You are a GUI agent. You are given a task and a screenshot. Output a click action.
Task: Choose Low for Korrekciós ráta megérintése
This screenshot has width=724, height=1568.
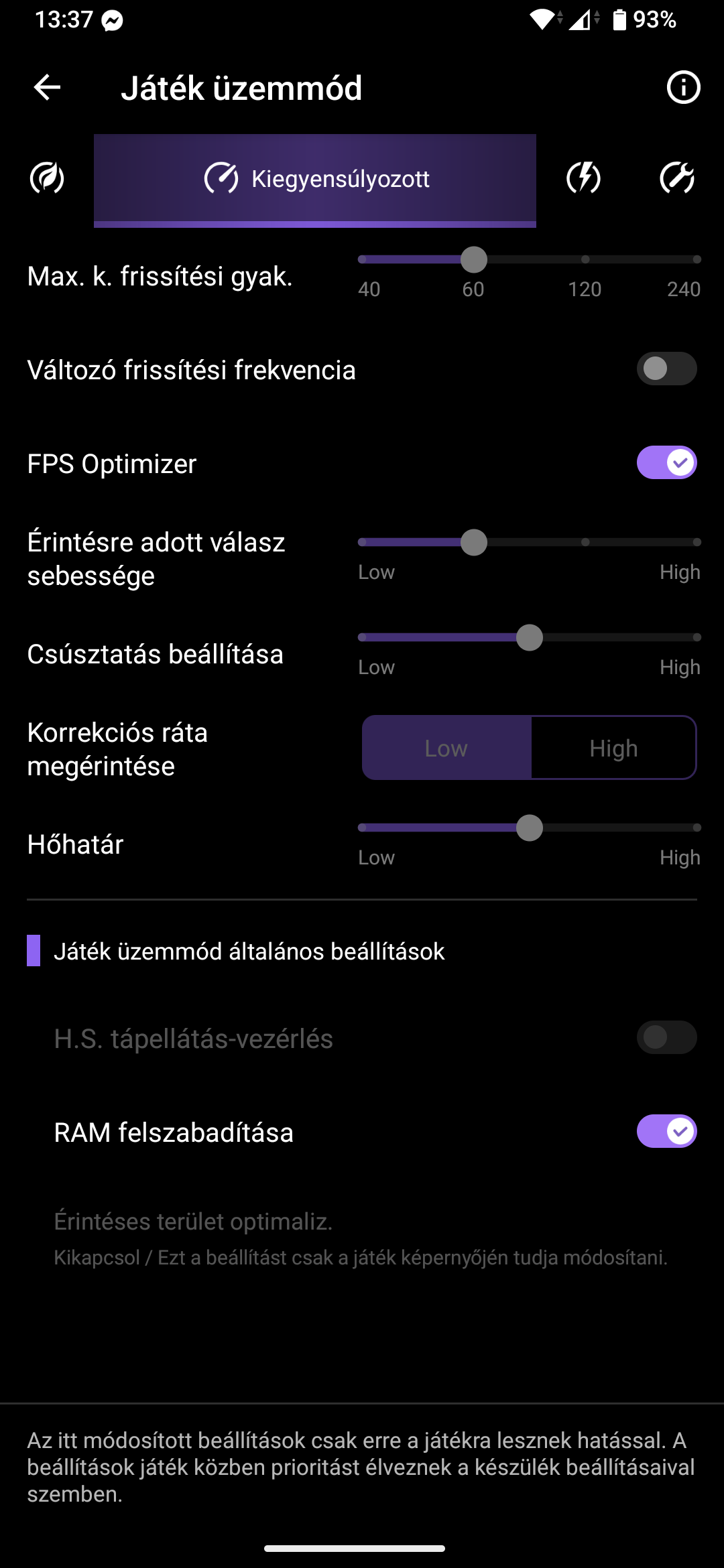[446, 748]
